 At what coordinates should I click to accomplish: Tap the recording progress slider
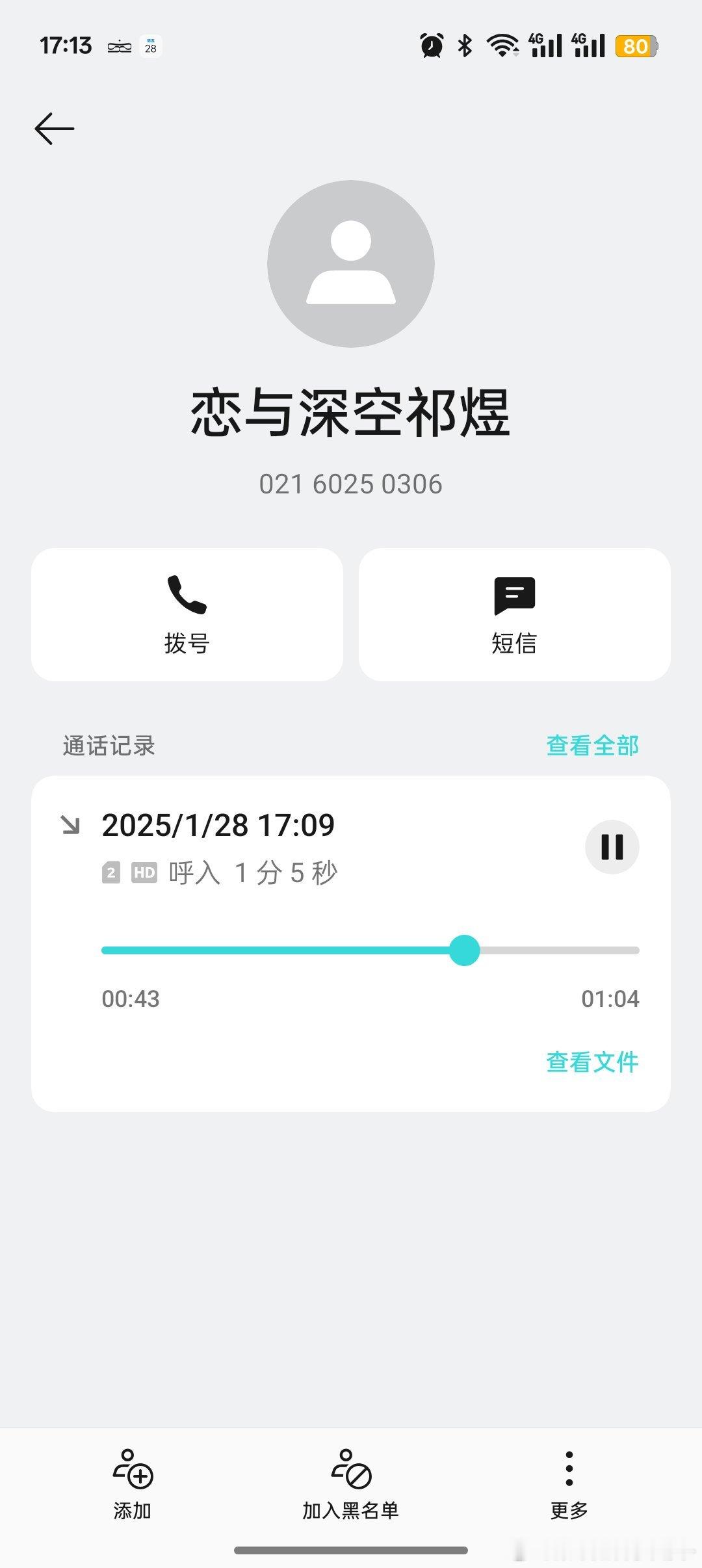pyautogui.click(x=370, y=950)
